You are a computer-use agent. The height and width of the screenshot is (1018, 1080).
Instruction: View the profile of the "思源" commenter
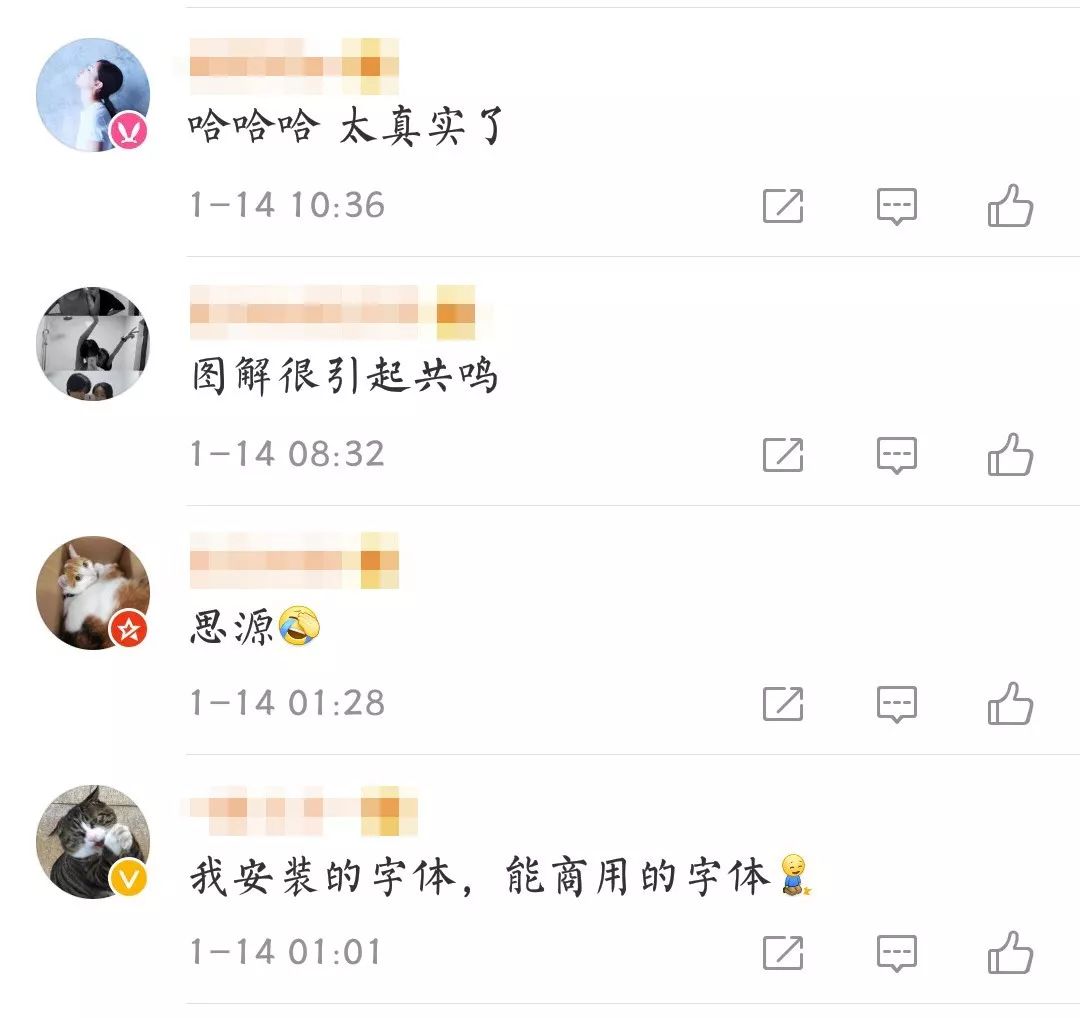(x=93, y=593)
